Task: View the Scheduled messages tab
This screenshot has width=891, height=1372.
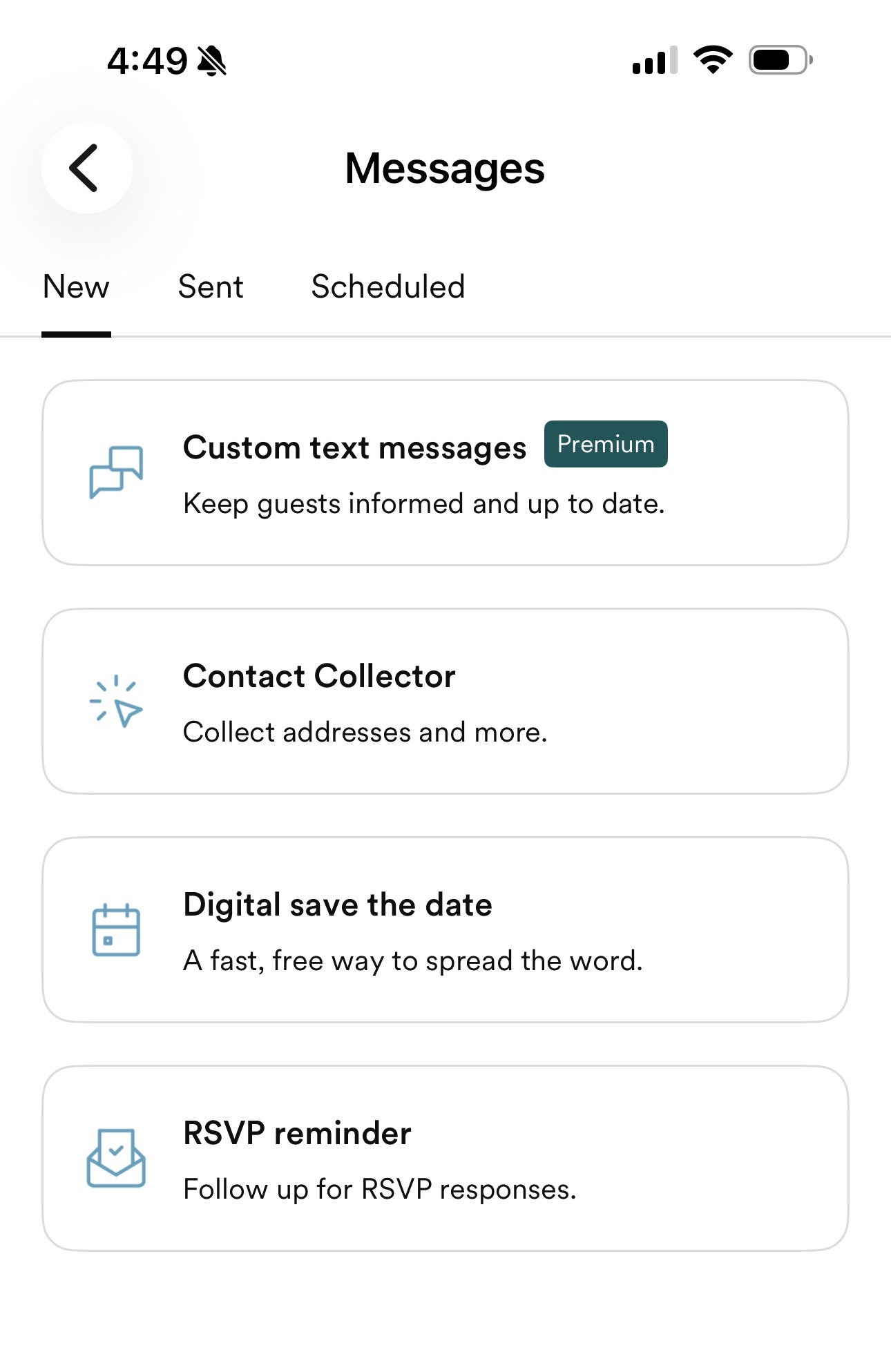Action: coord(388,287)
